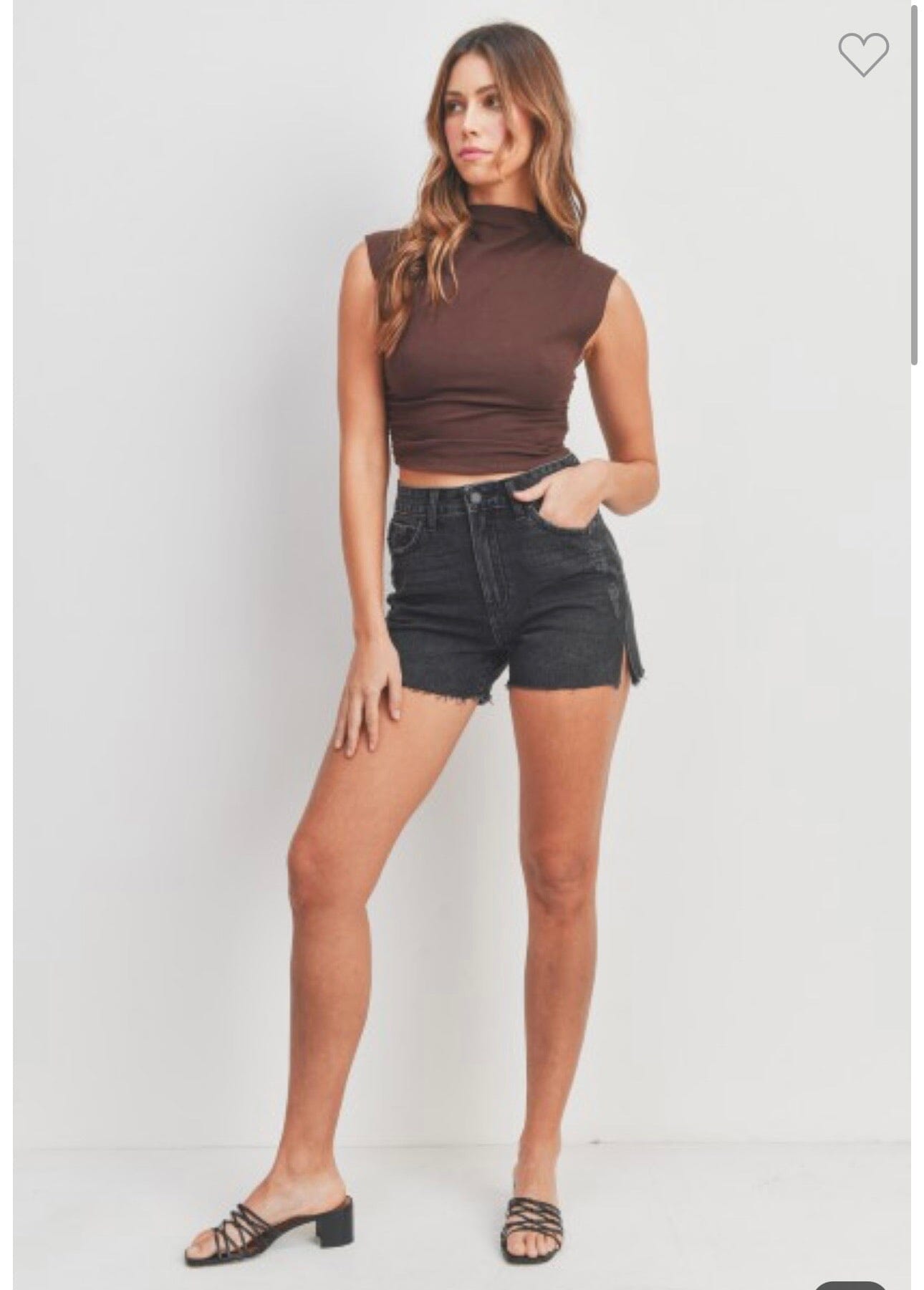Add this item to wishlist with heart icon
Image resolution: width=924 pixels, height=1290 pixels.
tap(863, 54)
